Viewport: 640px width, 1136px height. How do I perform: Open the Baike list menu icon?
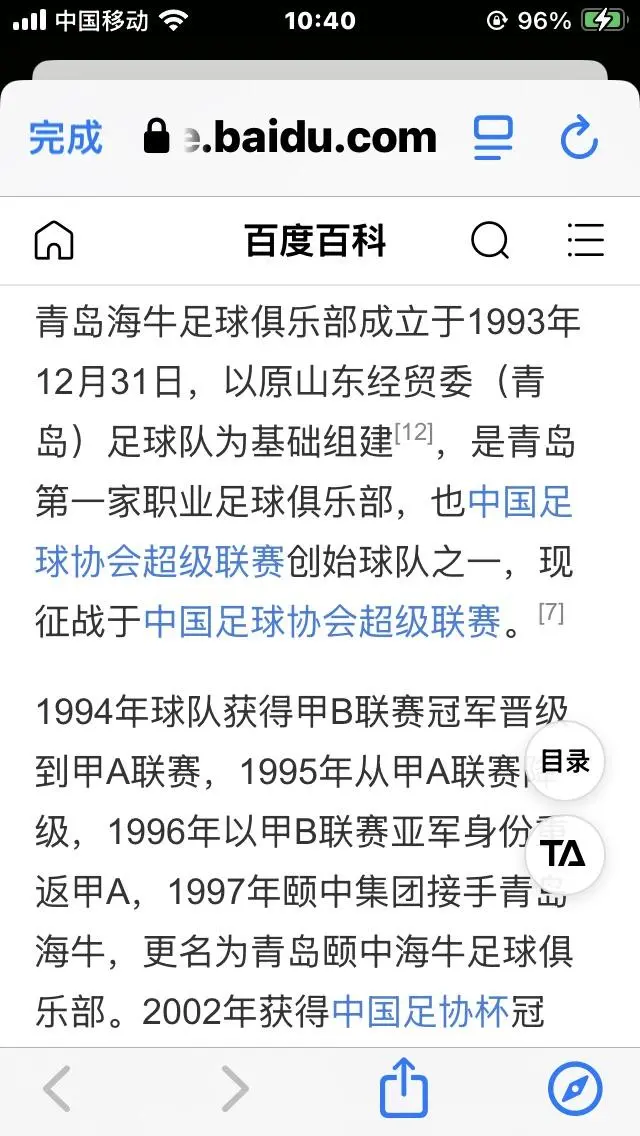click(x=585, y=241)
